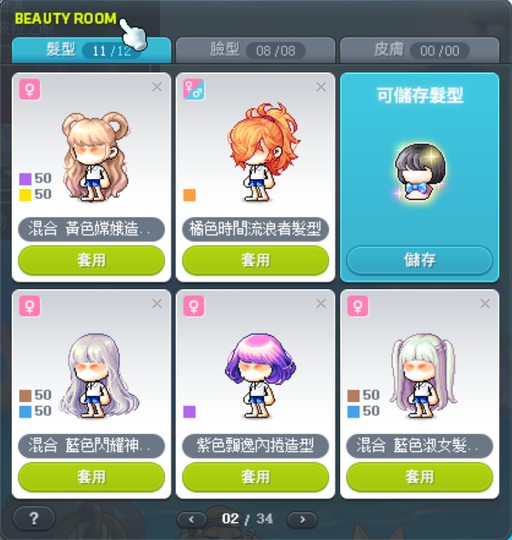Delete the 紫色飄逸內捲造型 card
Viewport: 512px width, 540px height.
point(321,304)
